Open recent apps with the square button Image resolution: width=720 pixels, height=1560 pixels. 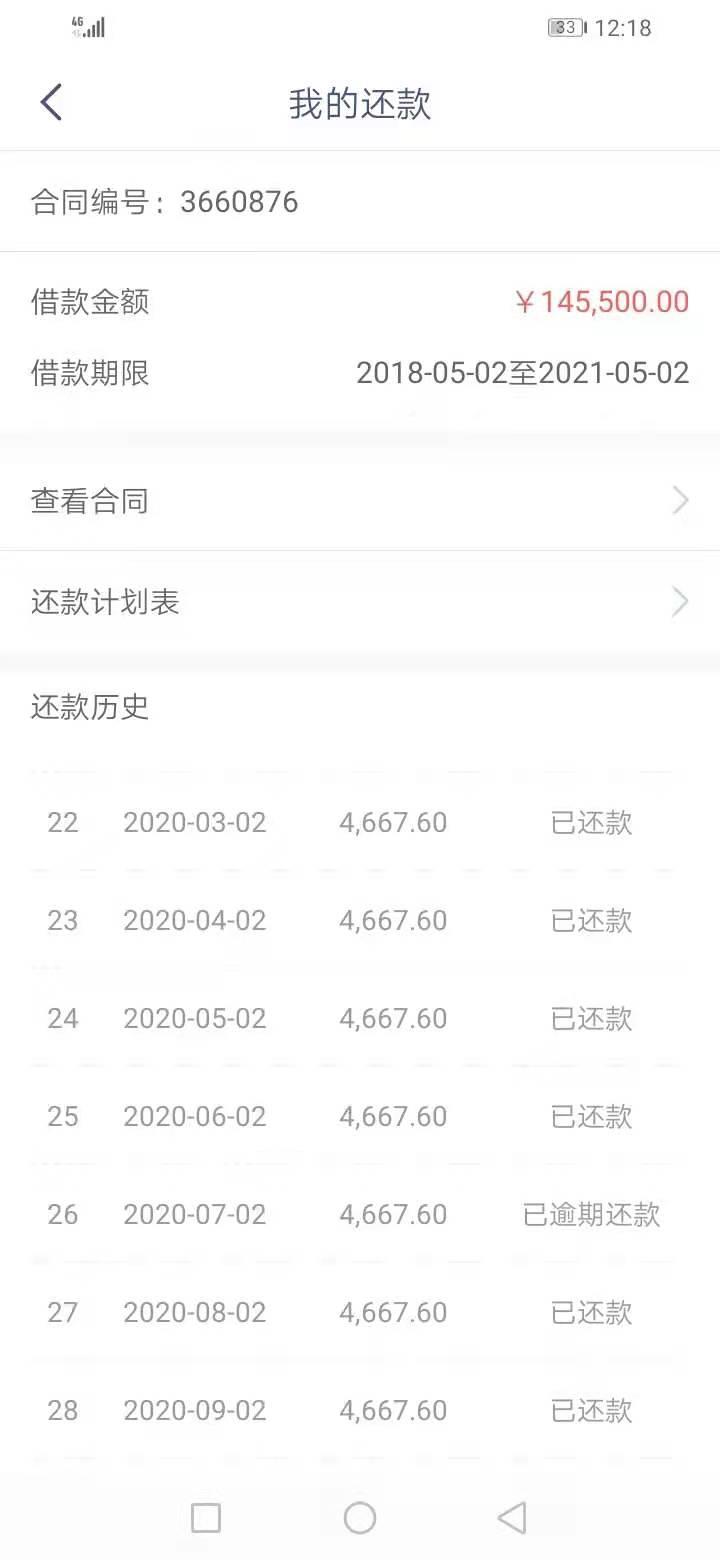coord(206,1518)
